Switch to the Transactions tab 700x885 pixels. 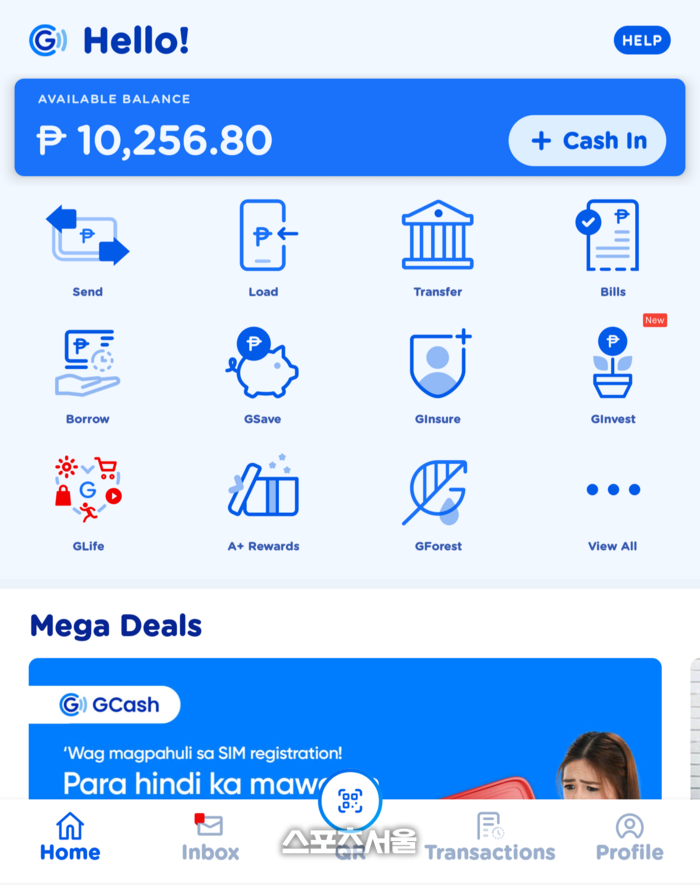point(490,838)
